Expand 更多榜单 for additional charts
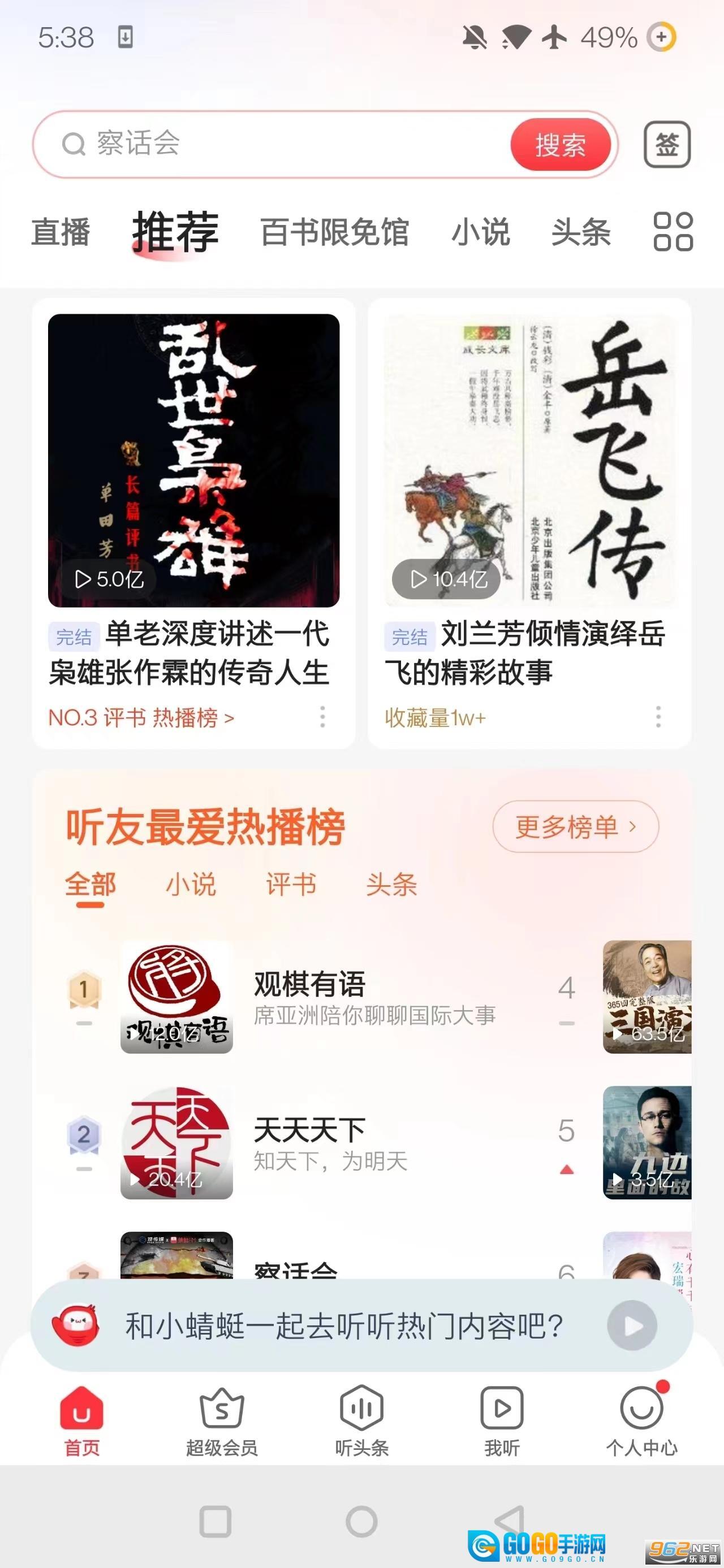Viewport: 724px width, 1568px height. click(x=575, y=826)
